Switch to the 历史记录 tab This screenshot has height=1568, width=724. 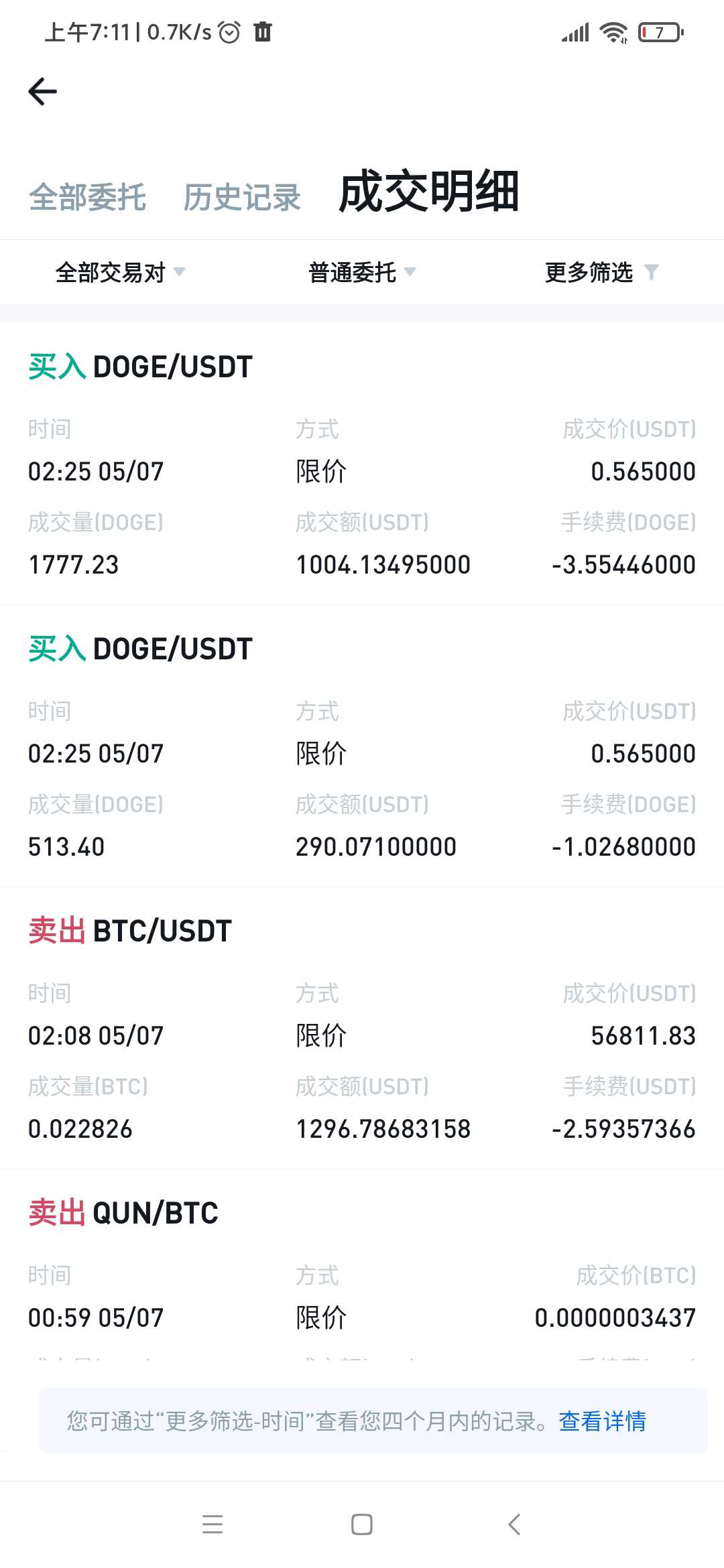(242, 198)
